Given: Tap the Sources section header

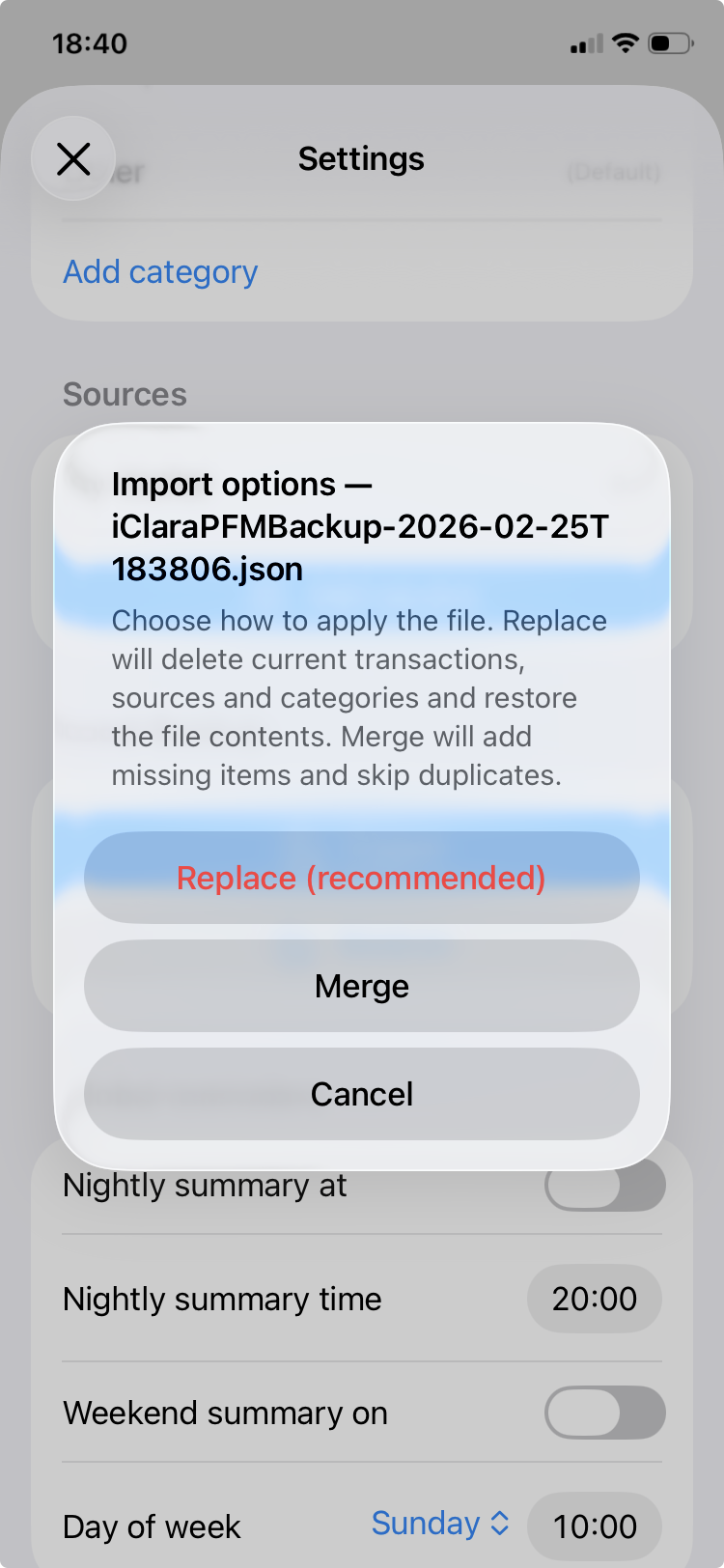Looking at the screenshot, I should [x=125, y=394].
